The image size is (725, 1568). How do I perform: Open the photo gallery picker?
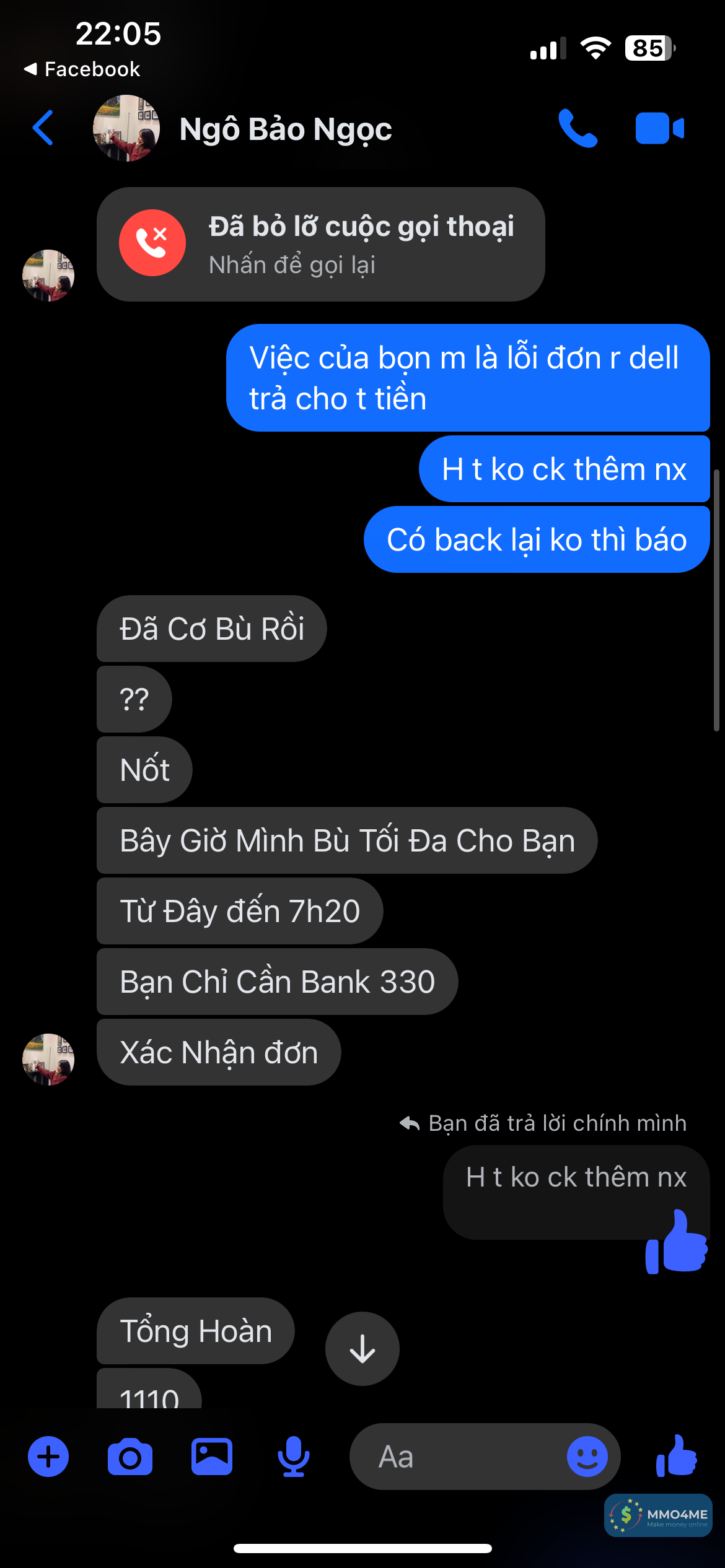212,1457
